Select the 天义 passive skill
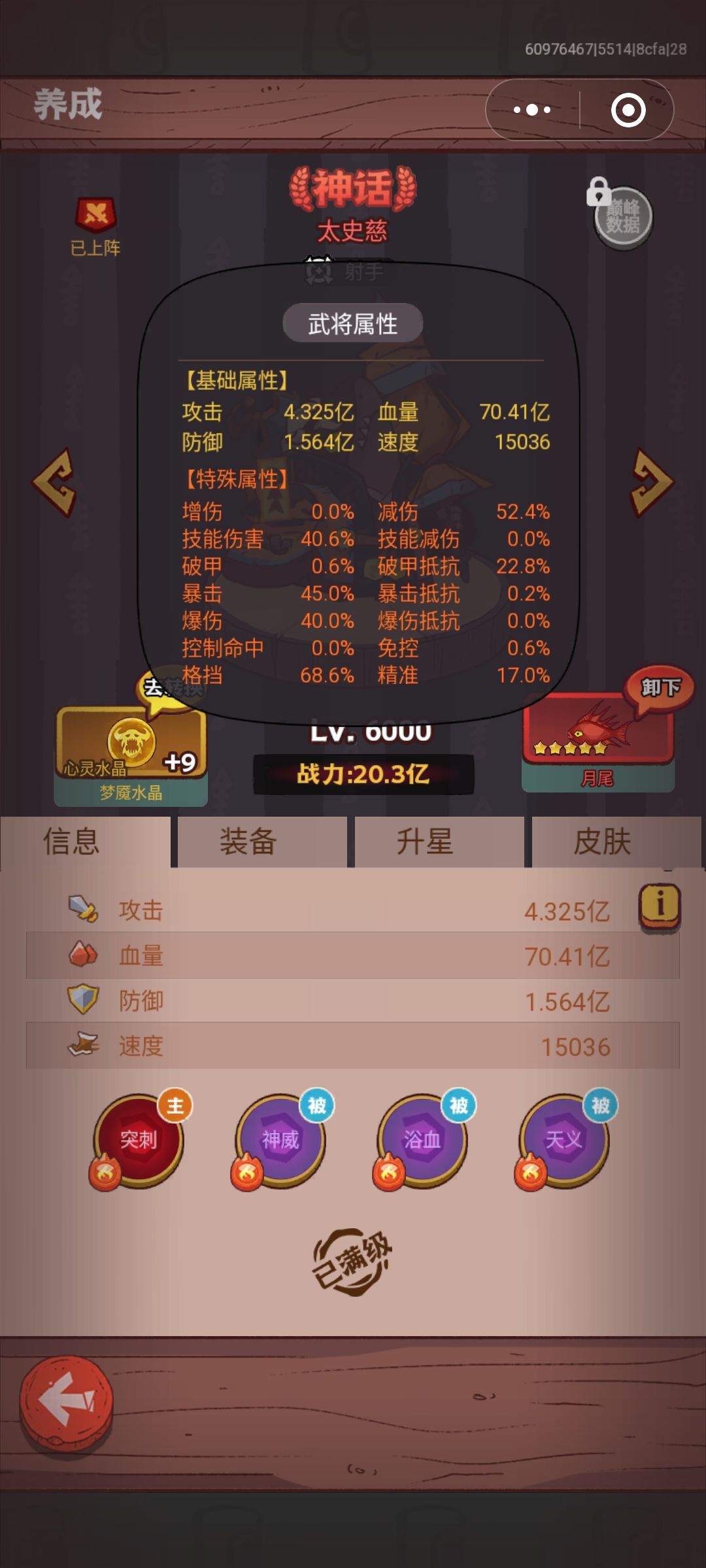The width and height of the screenshot is (706, 1568). click(565, 1140)
